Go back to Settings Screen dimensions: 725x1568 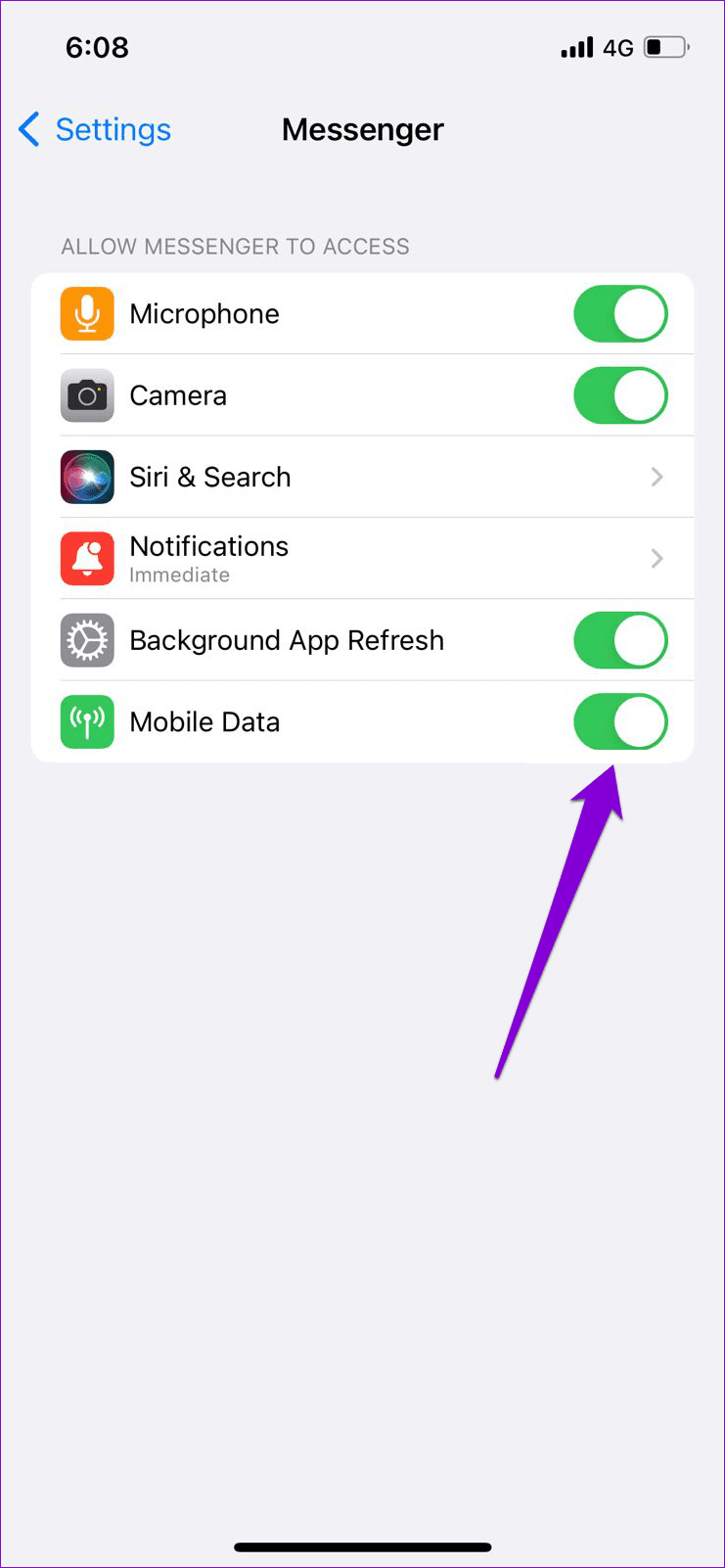[95, 129]
